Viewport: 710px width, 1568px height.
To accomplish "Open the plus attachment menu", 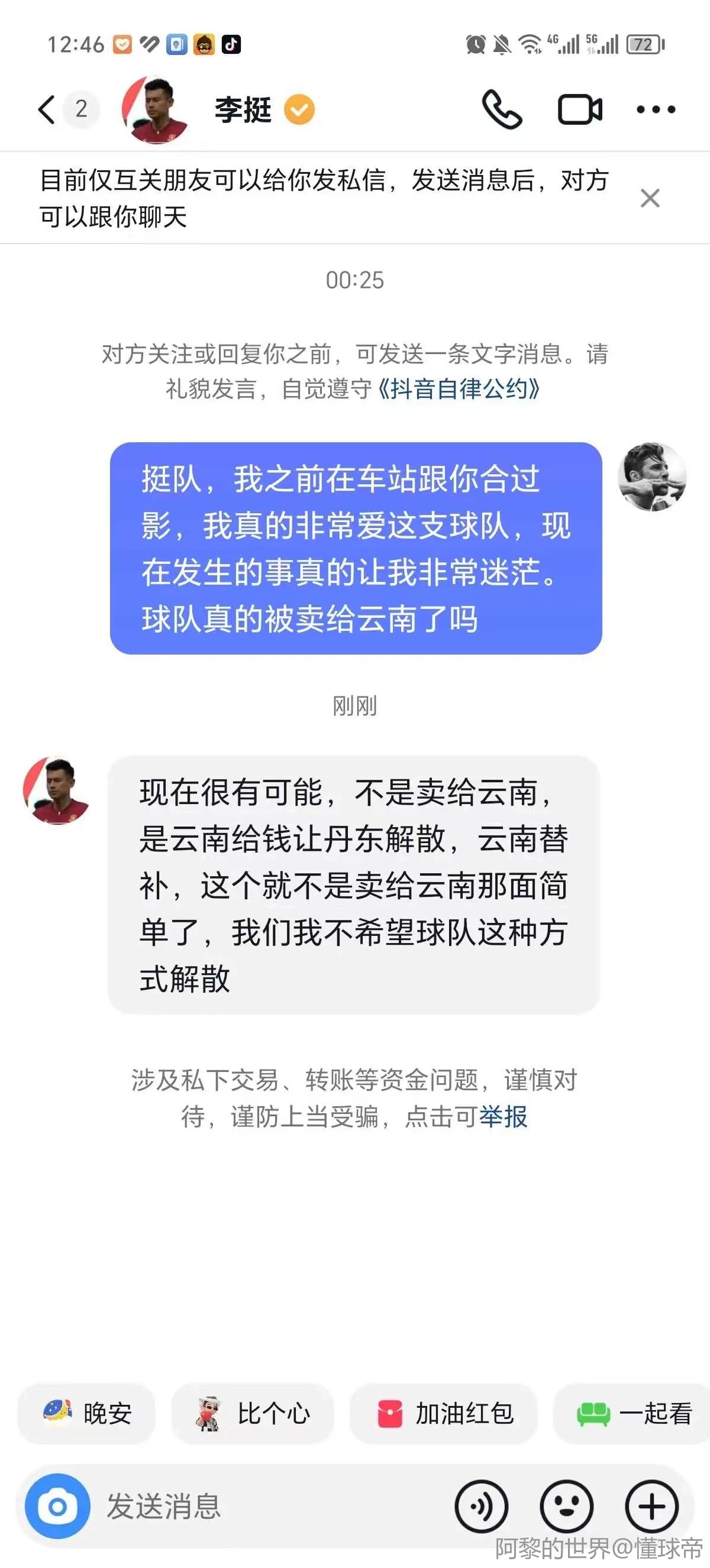I will [x=651, y=1507].
